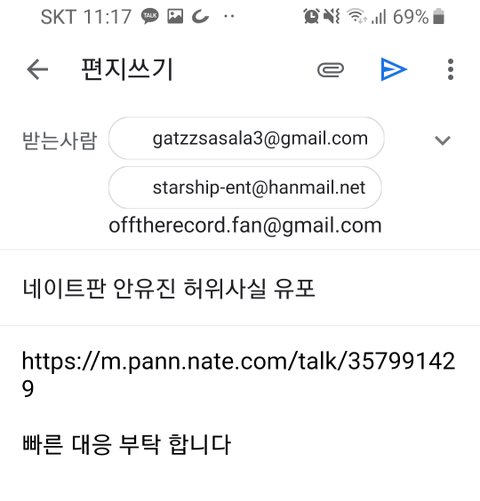This screenshot has width=480, height=501.
Task: Open the three-dot overflow menu
Action: click(450, 69)
